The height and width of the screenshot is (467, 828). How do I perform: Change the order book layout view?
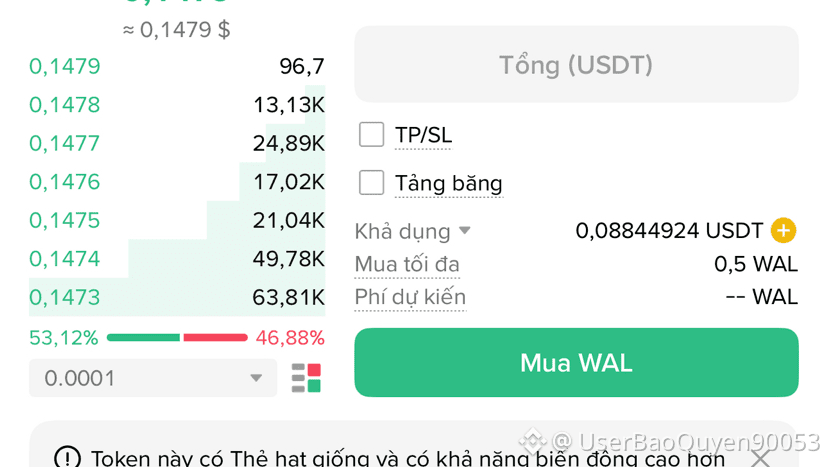click(306, 378)
